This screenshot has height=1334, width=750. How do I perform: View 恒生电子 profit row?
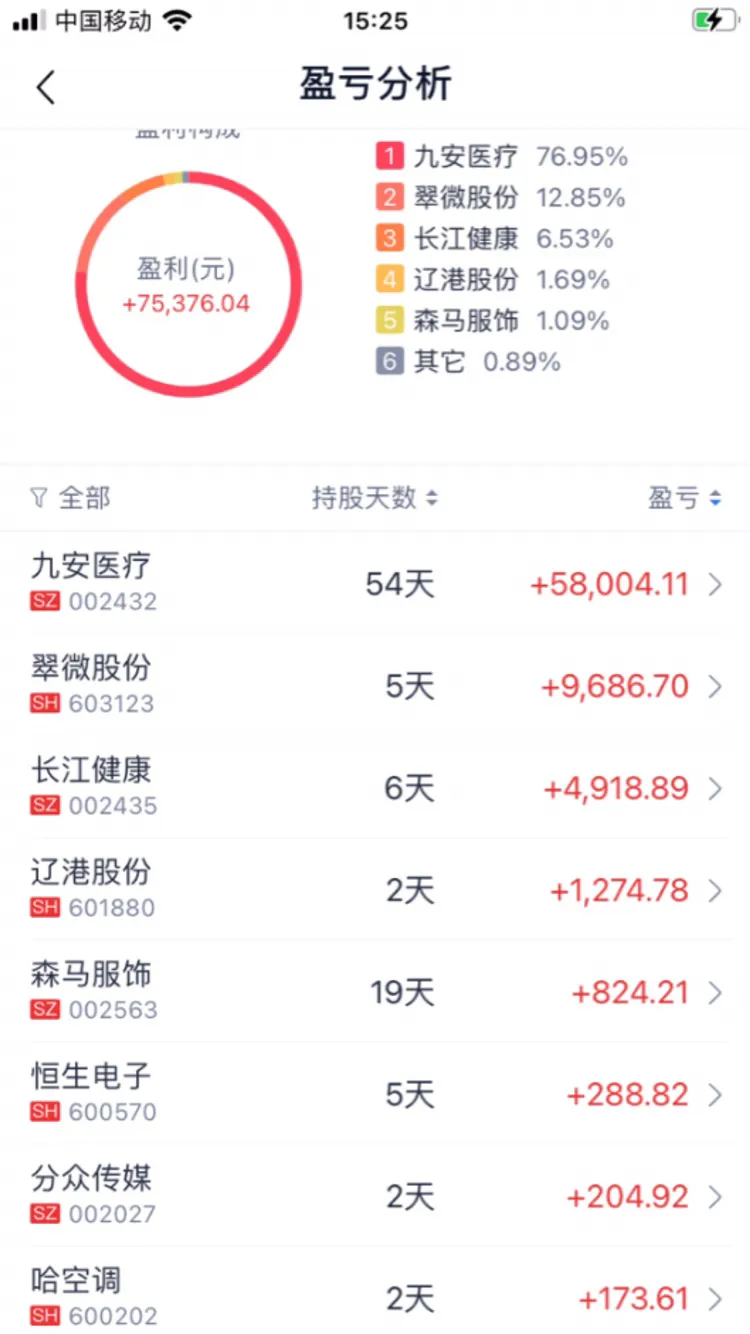pos(375,1094)
